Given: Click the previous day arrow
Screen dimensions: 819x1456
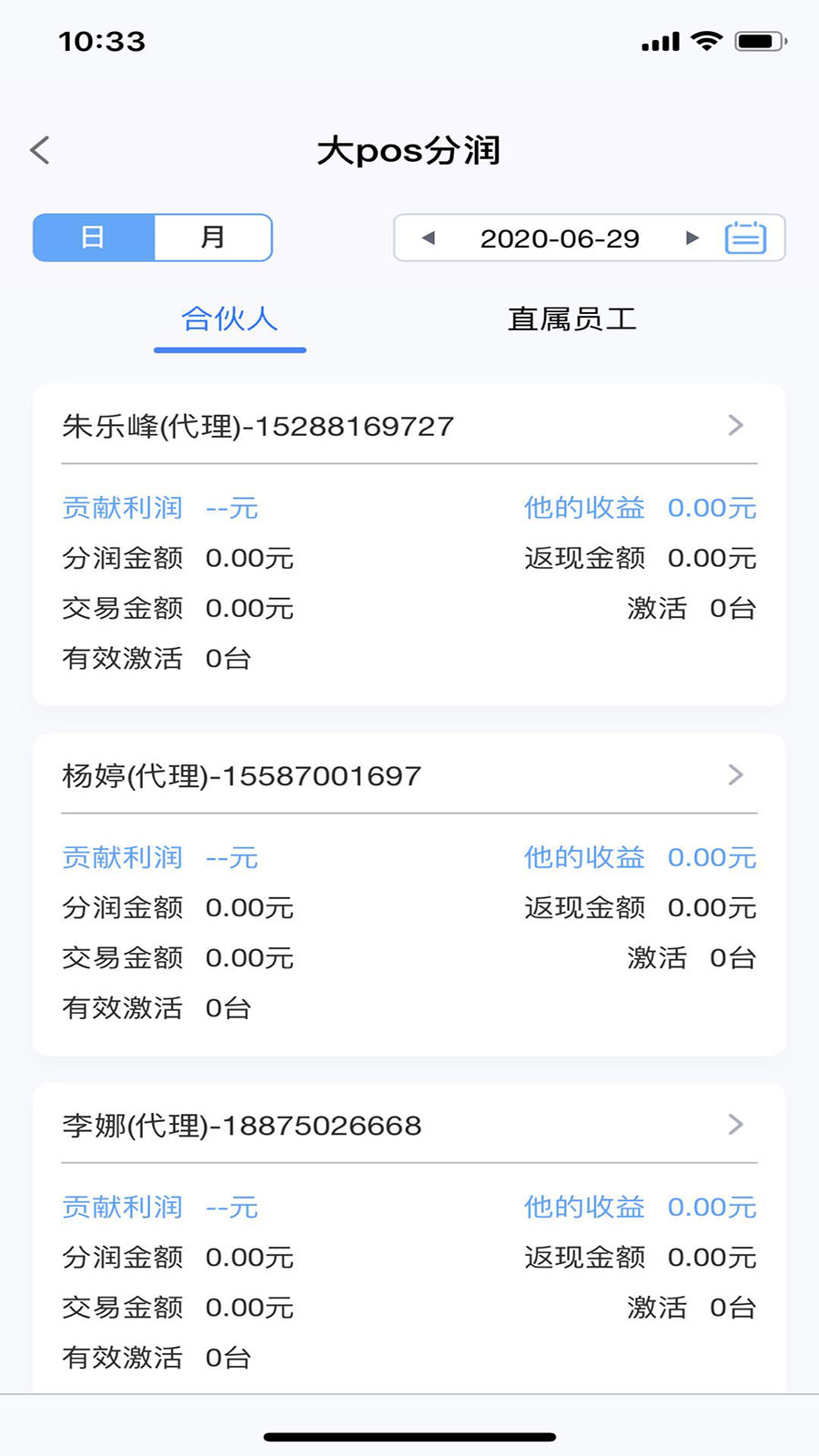Looking at the screenshot, I should click(x=428, y=238).
